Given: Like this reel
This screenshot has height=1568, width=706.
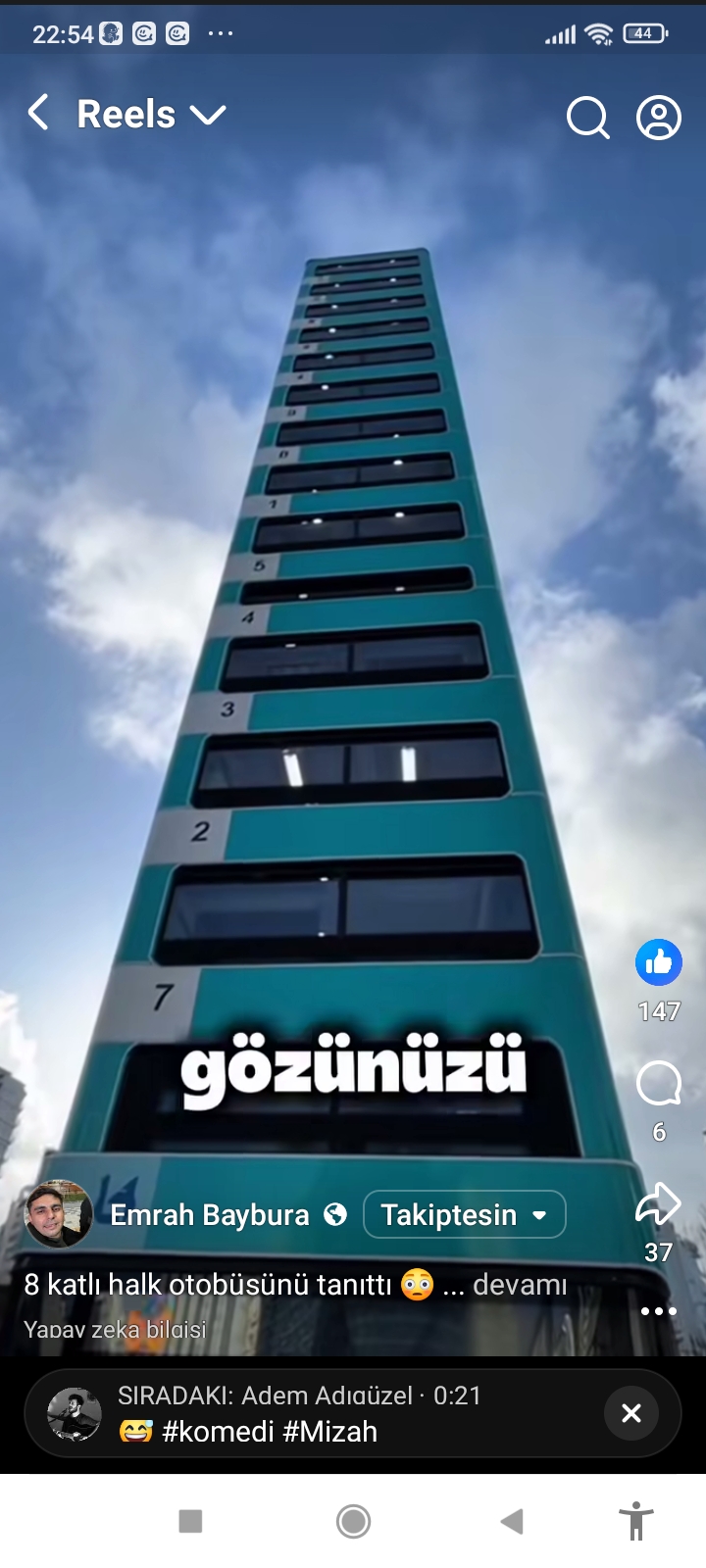Looking at the screenshot, I should pyautogui.click(x=658, y=963).
